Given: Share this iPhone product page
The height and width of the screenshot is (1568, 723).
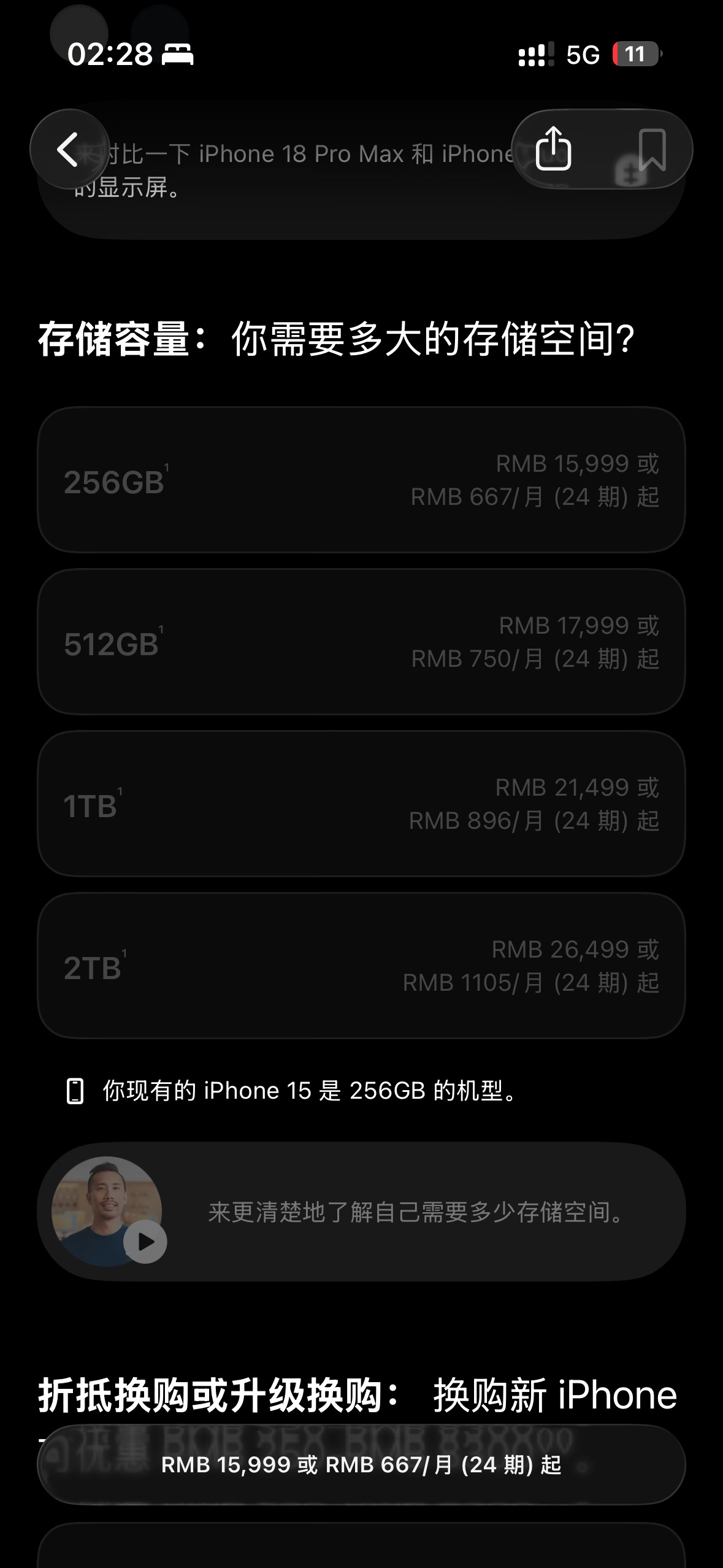Looking at the screenshot, I should click(x=554, y=149).
